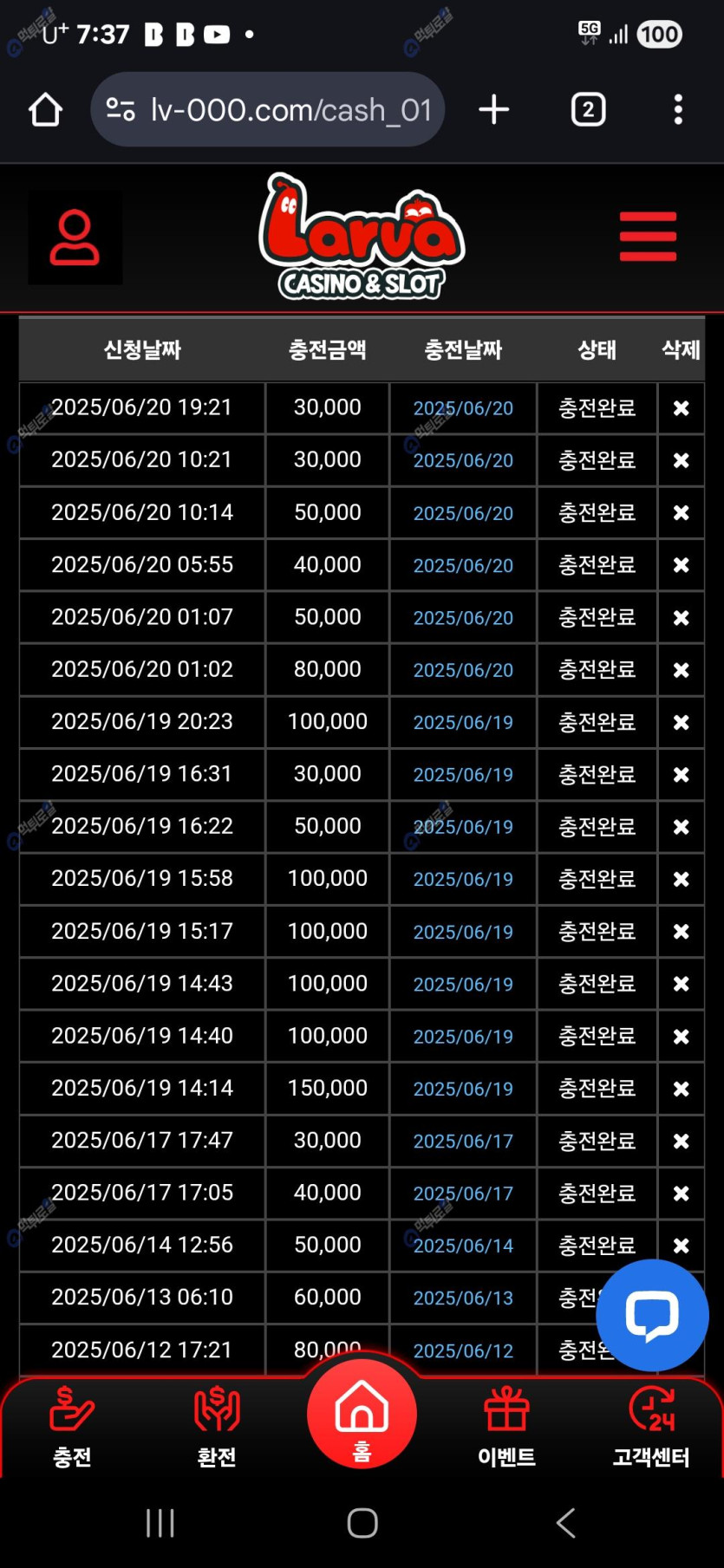This screenshot has height=1568, width=724.
Task: View the open tabs switcher
Action: click(588, 110)
